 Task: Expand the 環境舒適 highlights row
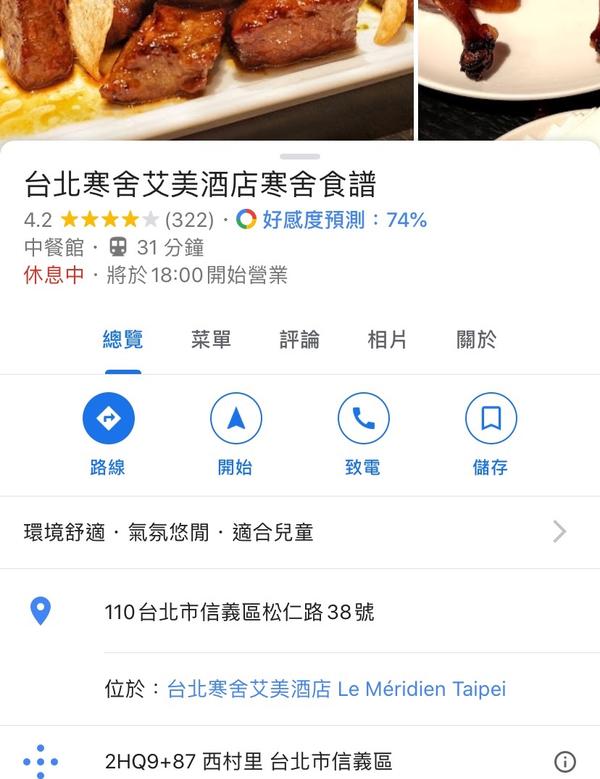[x=300, y=532]
